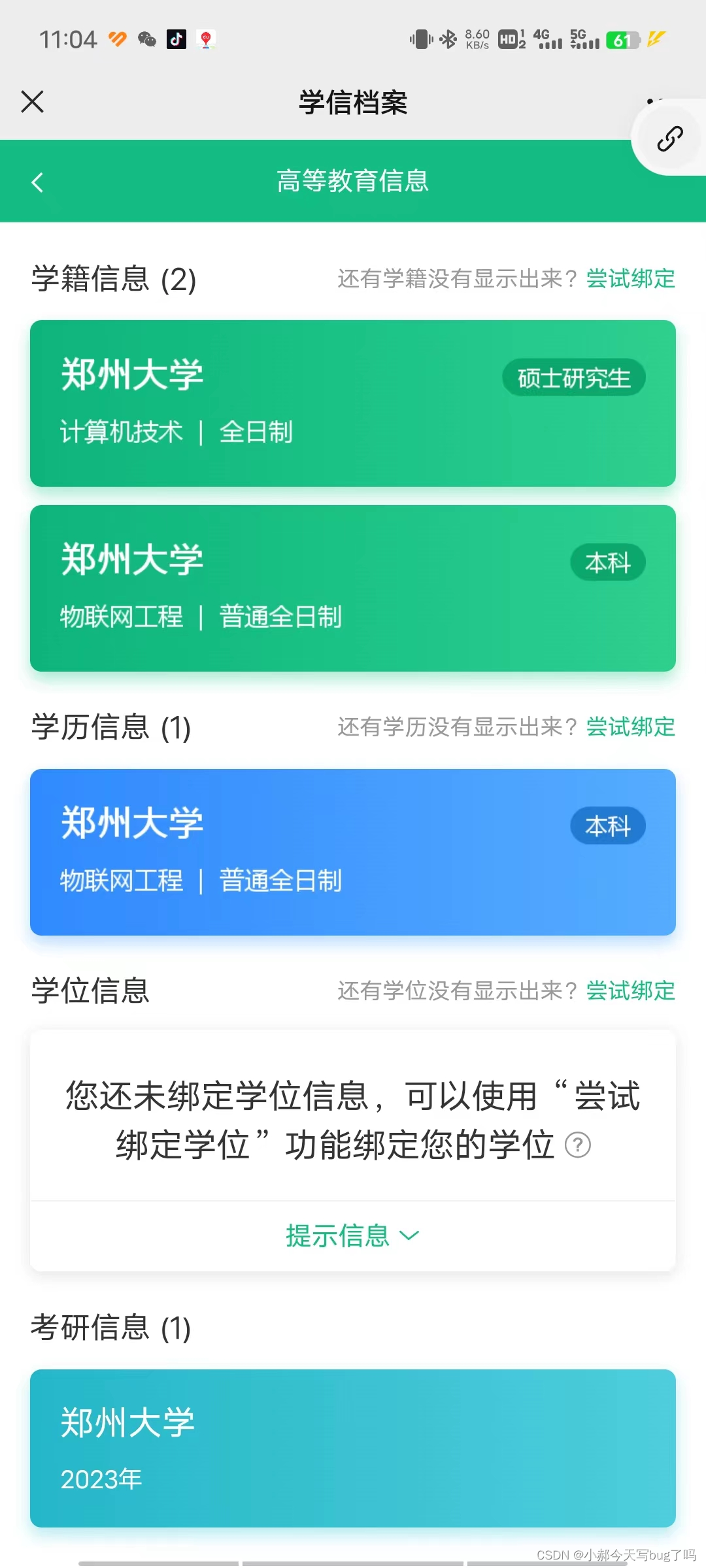Close the 学信档案 page

[32, 102]
